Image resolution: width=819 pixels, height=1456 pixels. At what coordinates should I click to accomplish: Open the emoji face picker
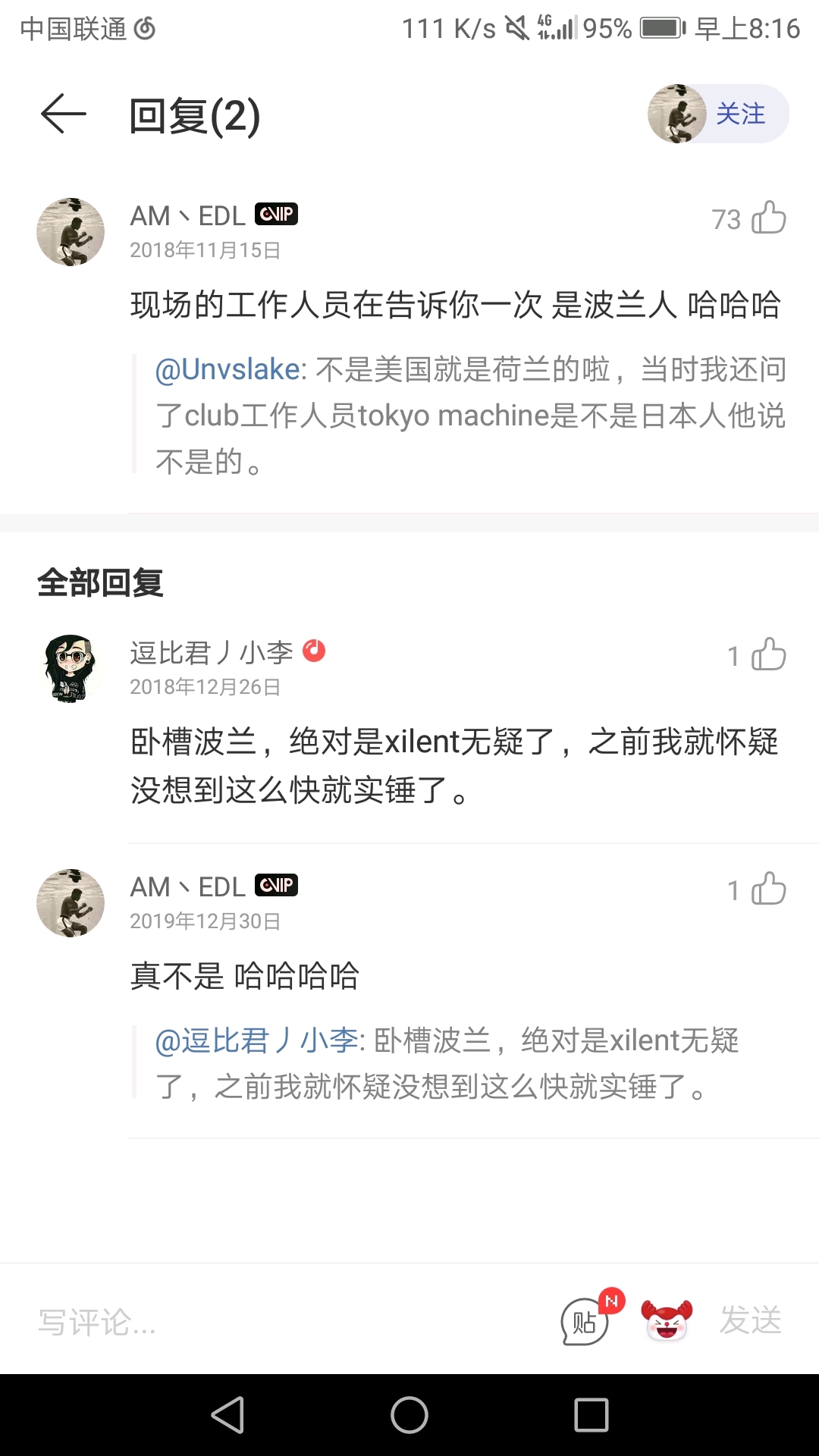click(x=667, y=1320)
